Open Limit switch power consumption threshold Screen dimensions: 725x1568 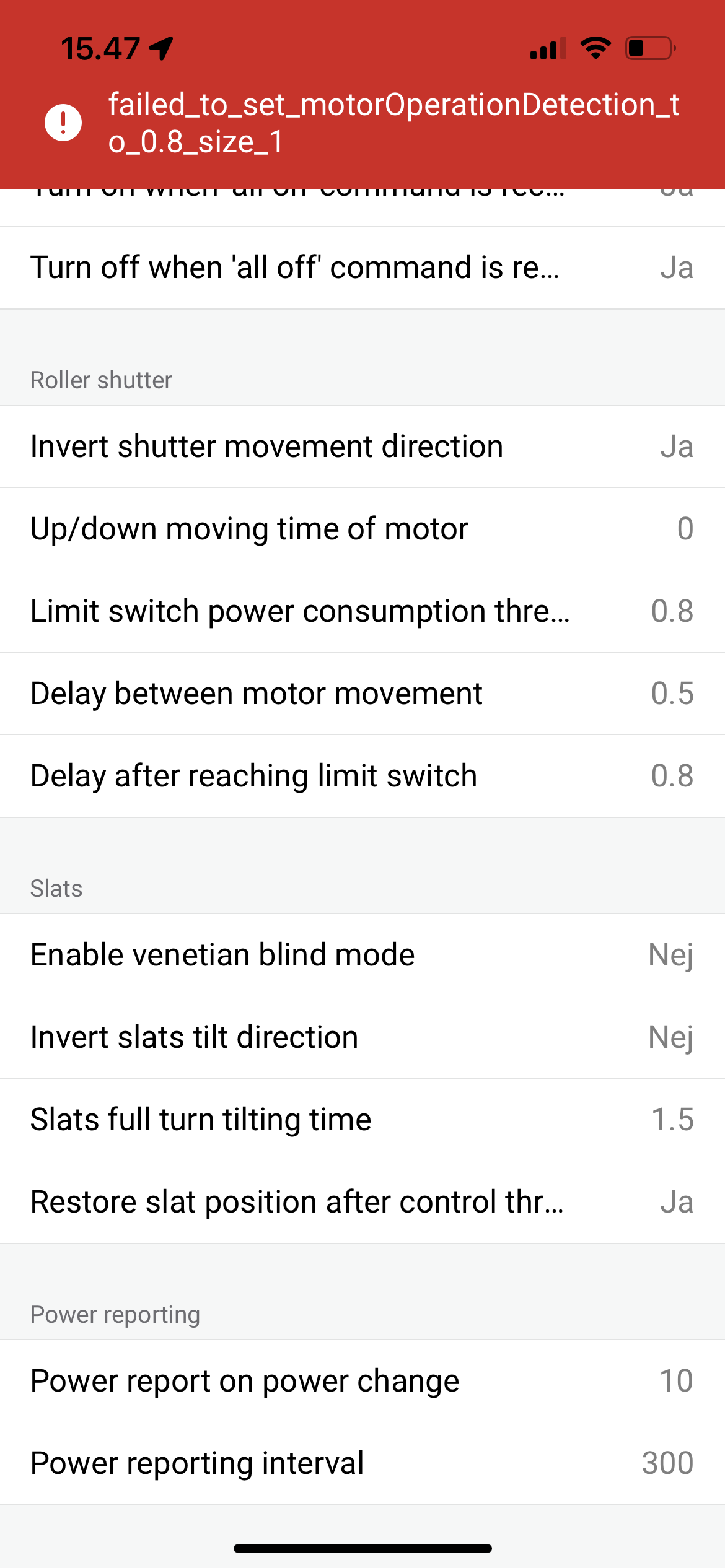click(x=362, y=611)
